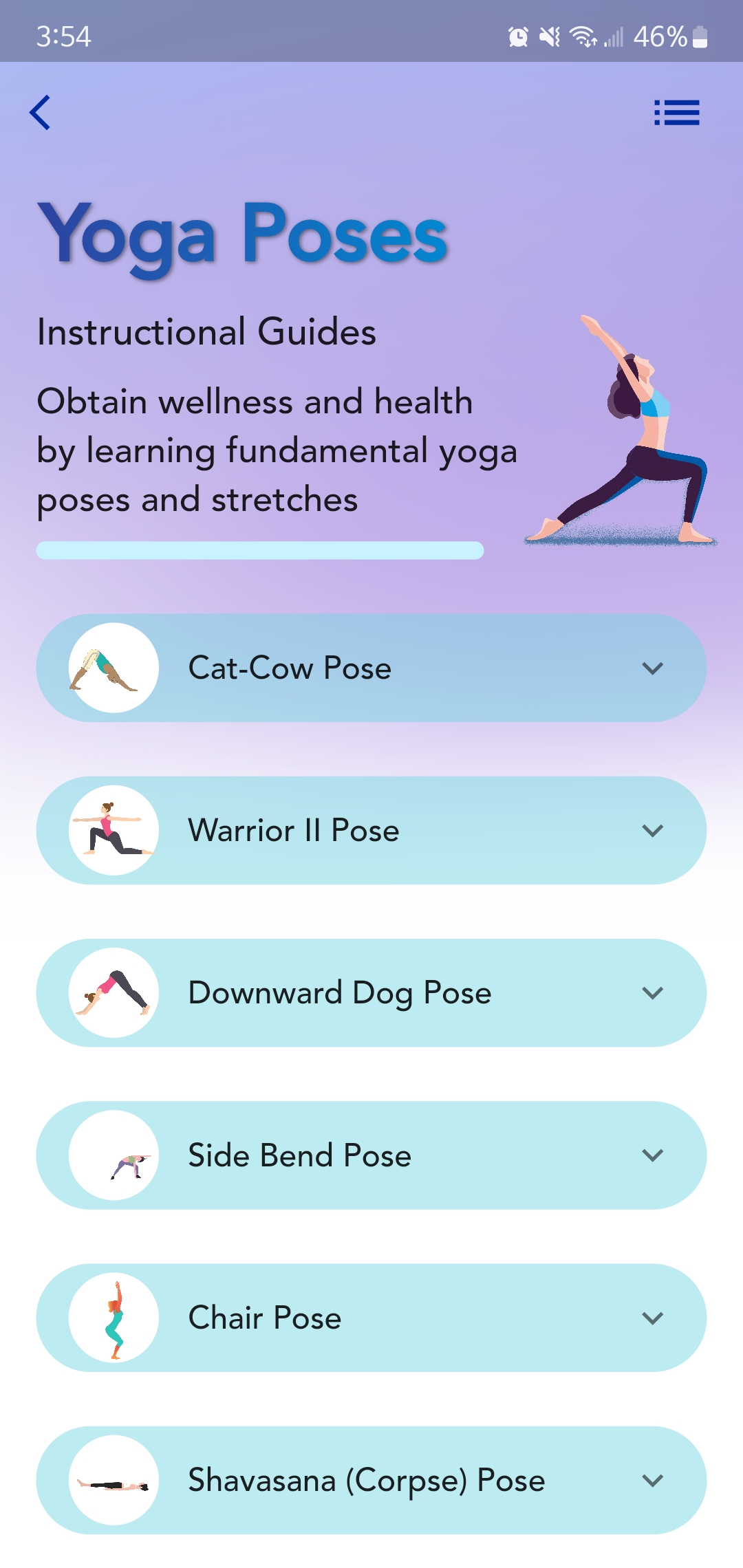Expand the Cat-Cow Pose guide
Image resolution: width=743 pixels, height=1568 pixels.
tap(371, 668)
